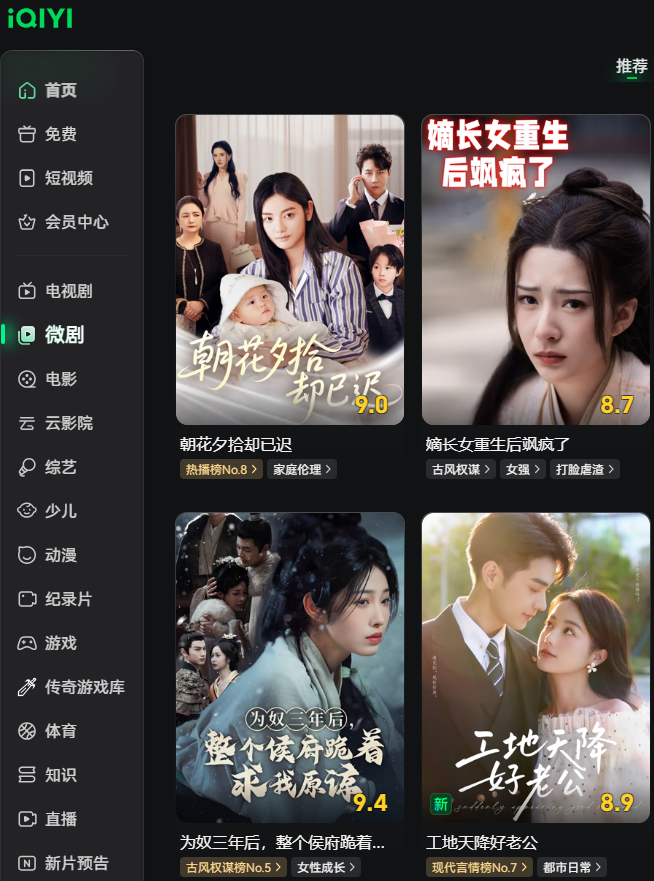Open the 工地天降好老公 drama card
The height and width of the screenshot is (881, 654).
click(536, 667)
